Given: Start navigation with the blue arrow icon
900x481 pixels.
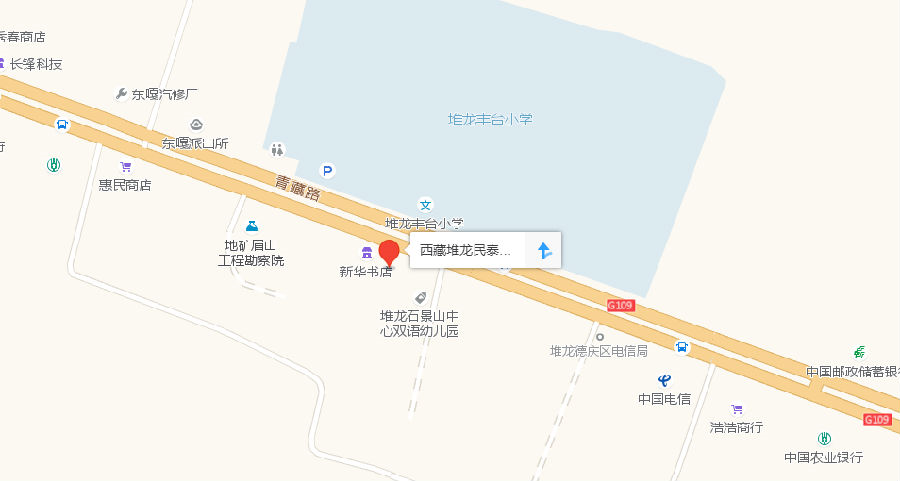Looking at the screenshot, I should click(544, 250).
